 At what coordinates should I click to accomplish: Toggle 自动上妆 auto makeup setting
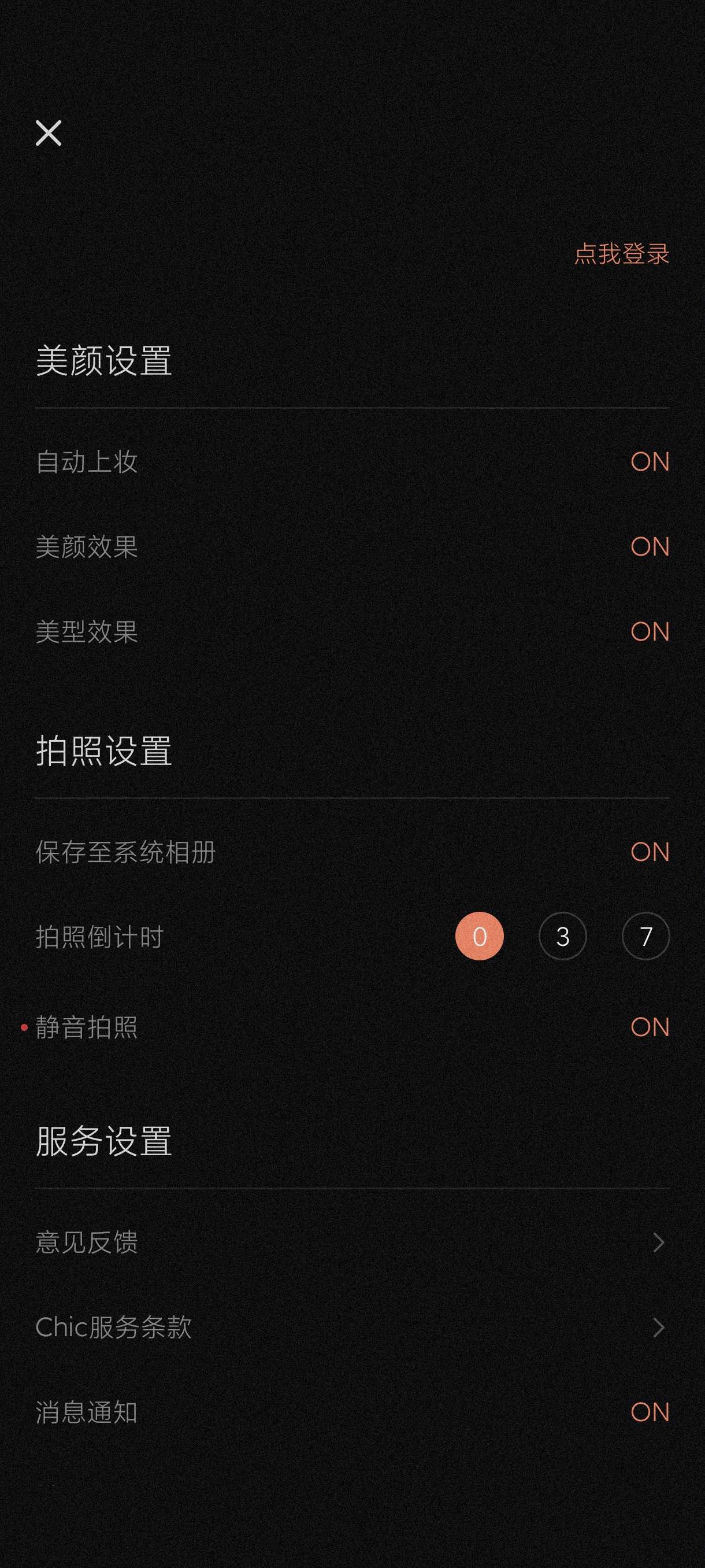(x=649, y=462)
